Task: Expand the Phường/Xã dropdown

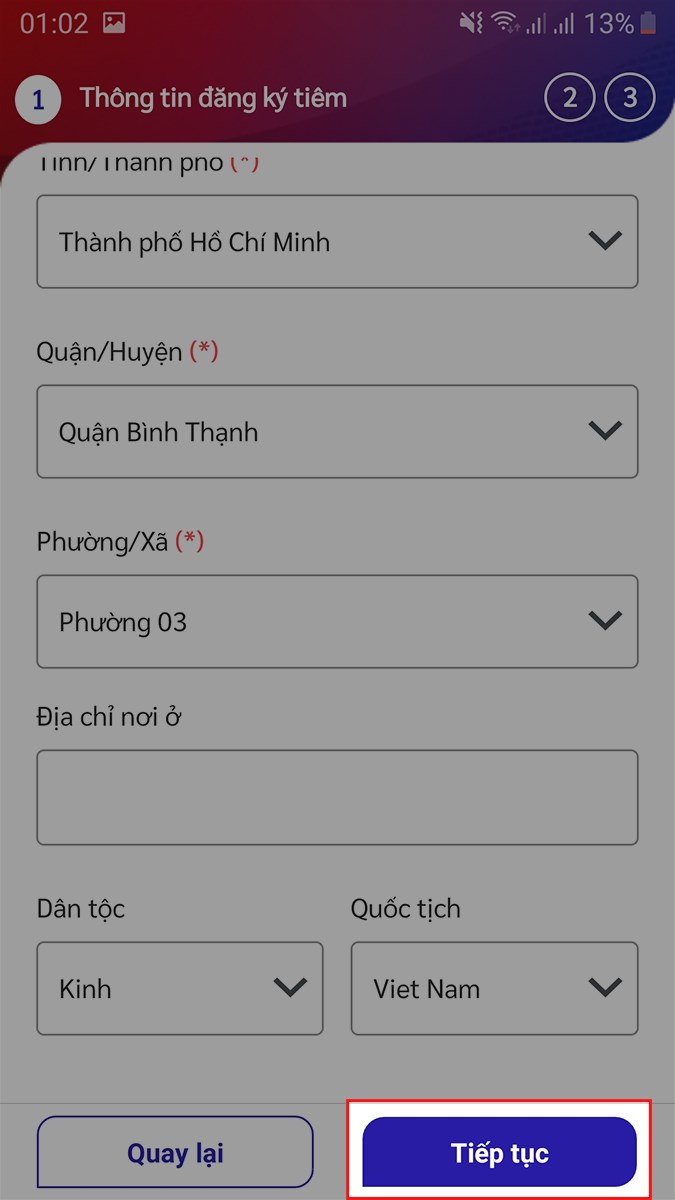Action: [x=337, y=622]
